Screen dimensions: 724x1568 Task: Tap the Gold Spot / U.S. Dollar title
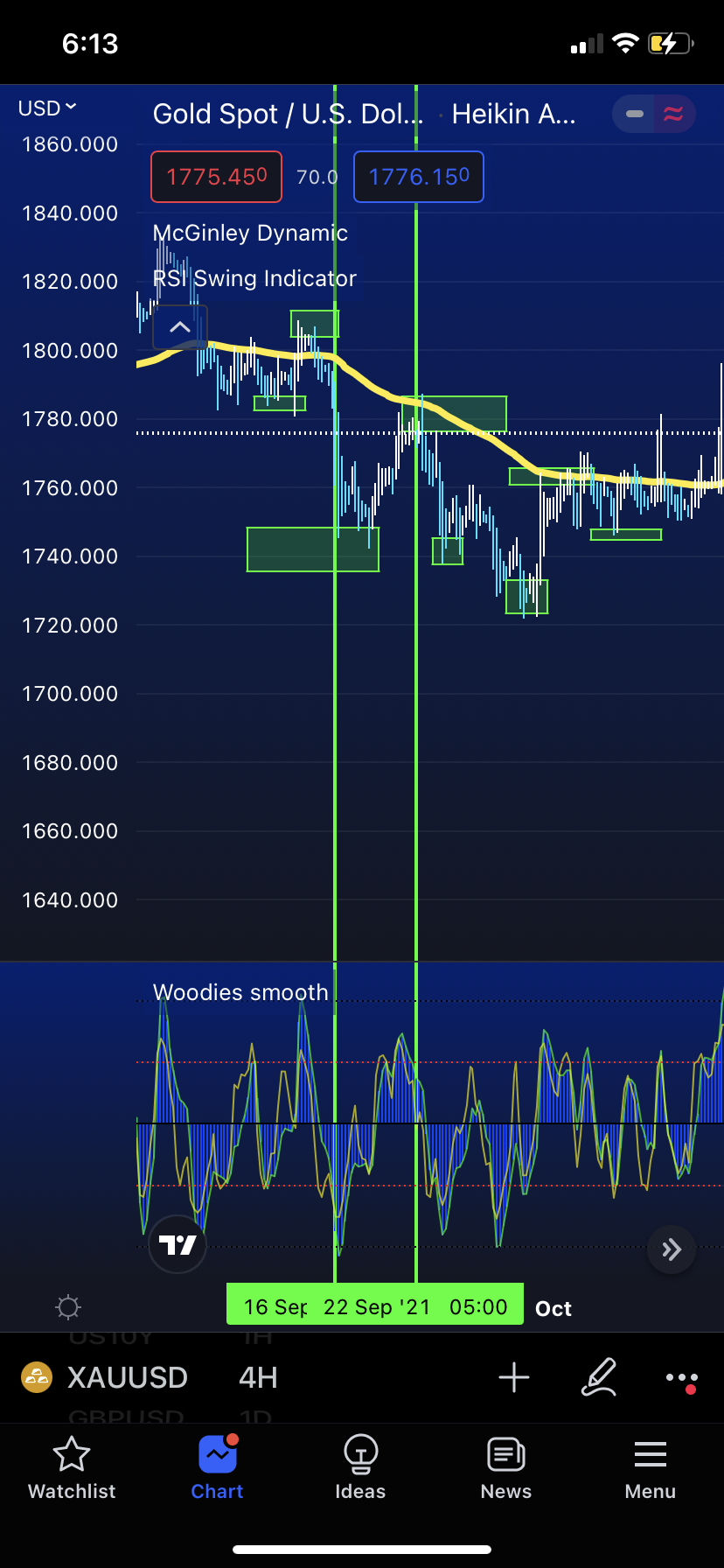coord(287,115)
